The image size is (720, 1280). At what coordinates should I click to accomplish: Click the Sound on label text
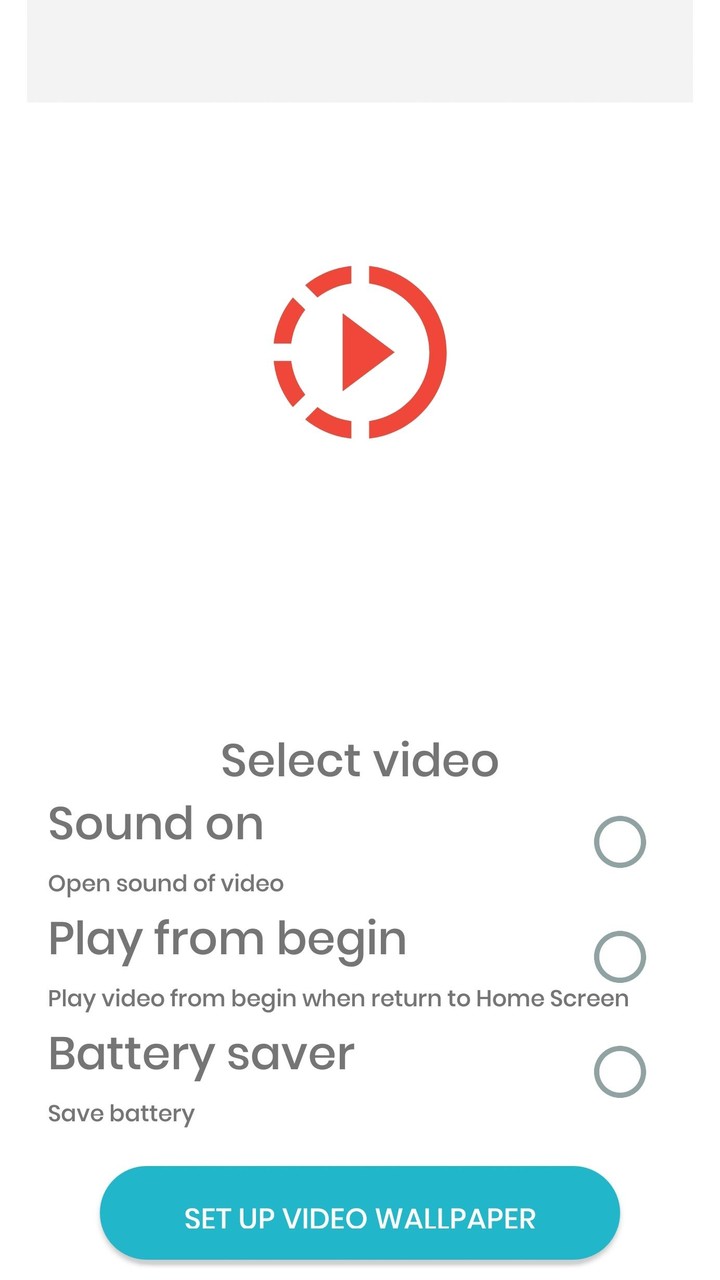pos(156,823)
